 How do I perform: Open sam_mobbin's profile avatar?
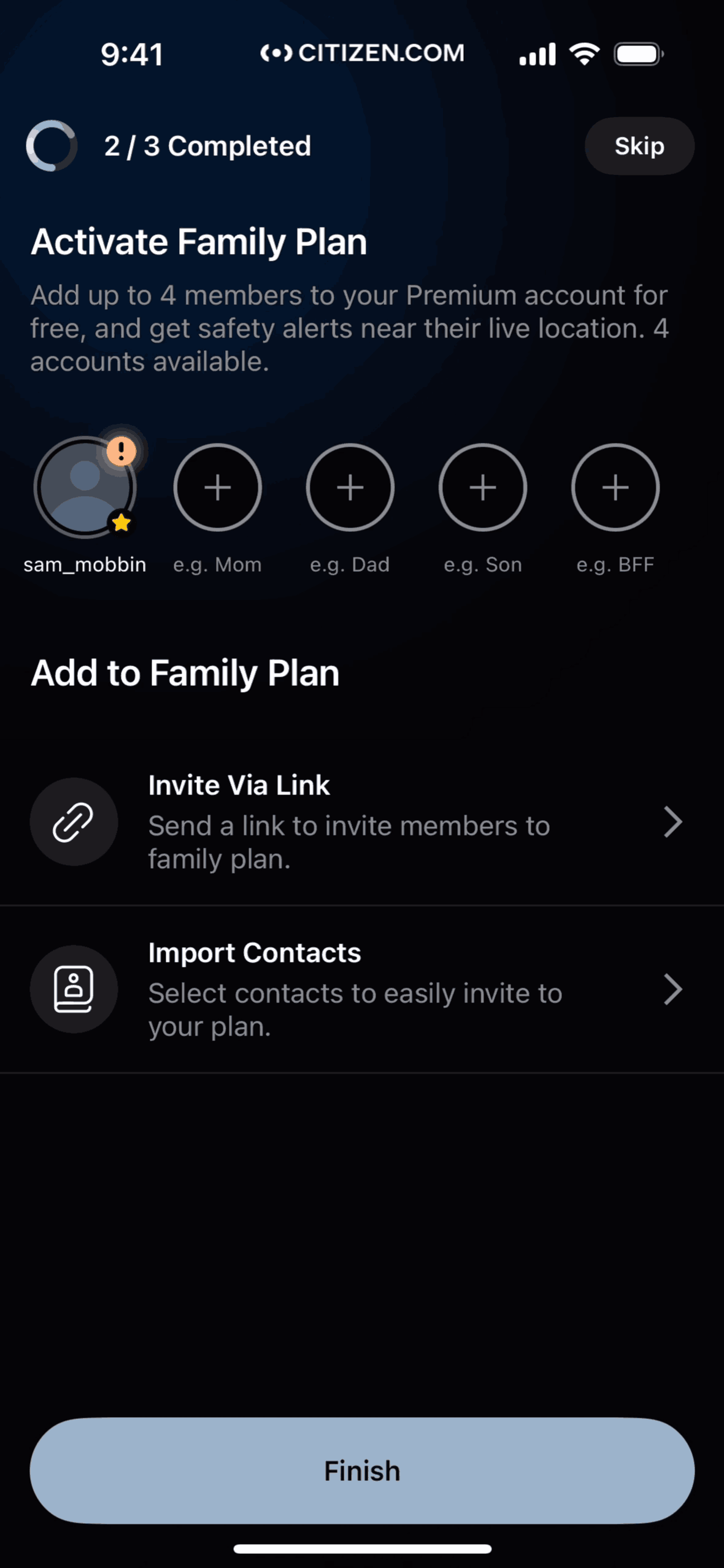click(85, 488)
